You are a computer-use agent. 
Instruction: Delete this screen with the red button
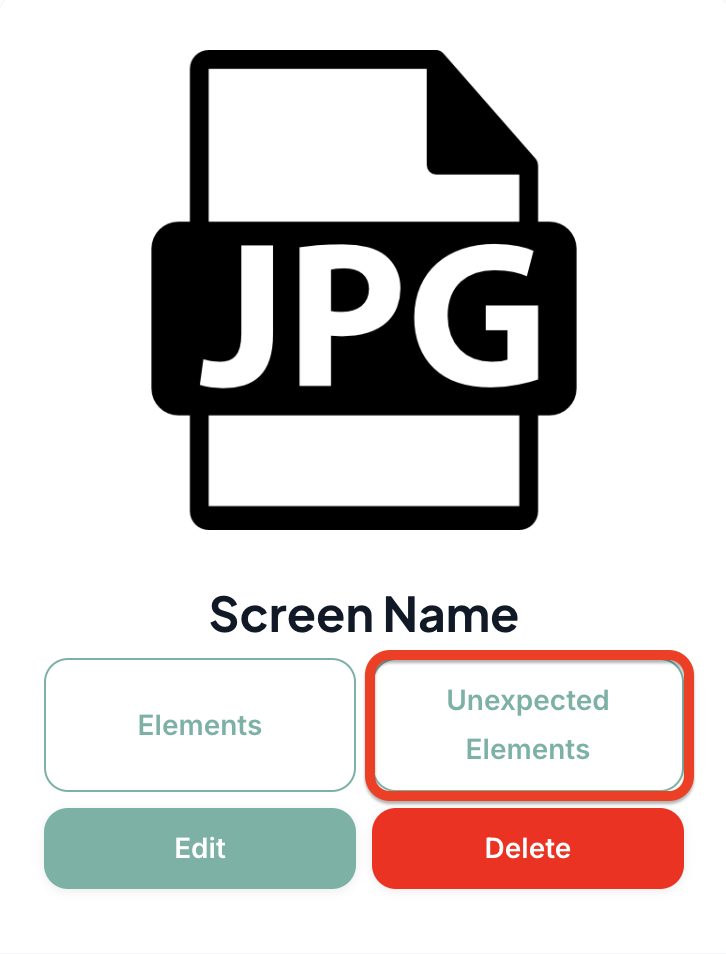tap(528, 848)
